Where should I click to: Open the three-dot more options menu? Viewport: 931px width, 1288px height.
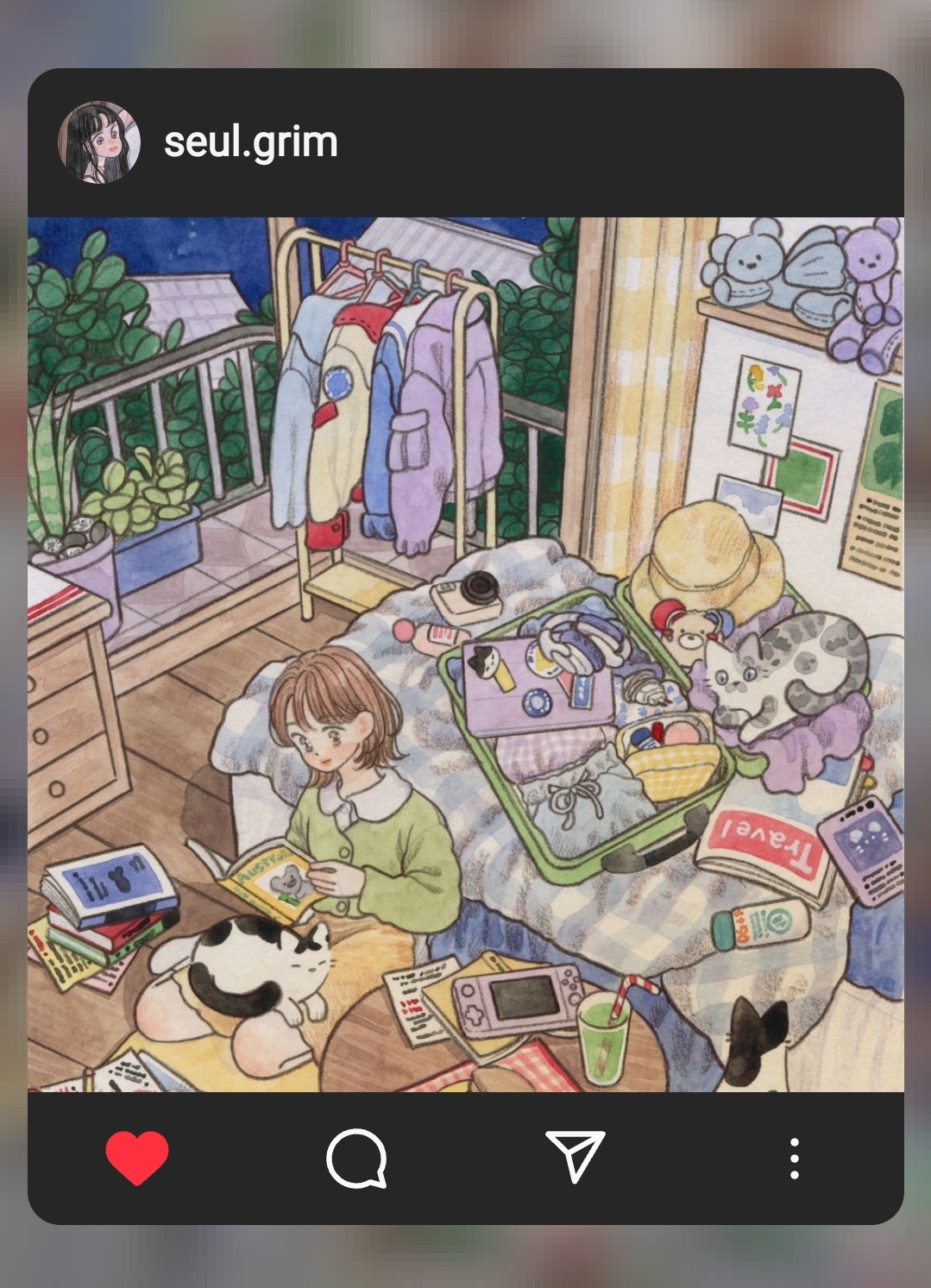[x=794, y=1158]
